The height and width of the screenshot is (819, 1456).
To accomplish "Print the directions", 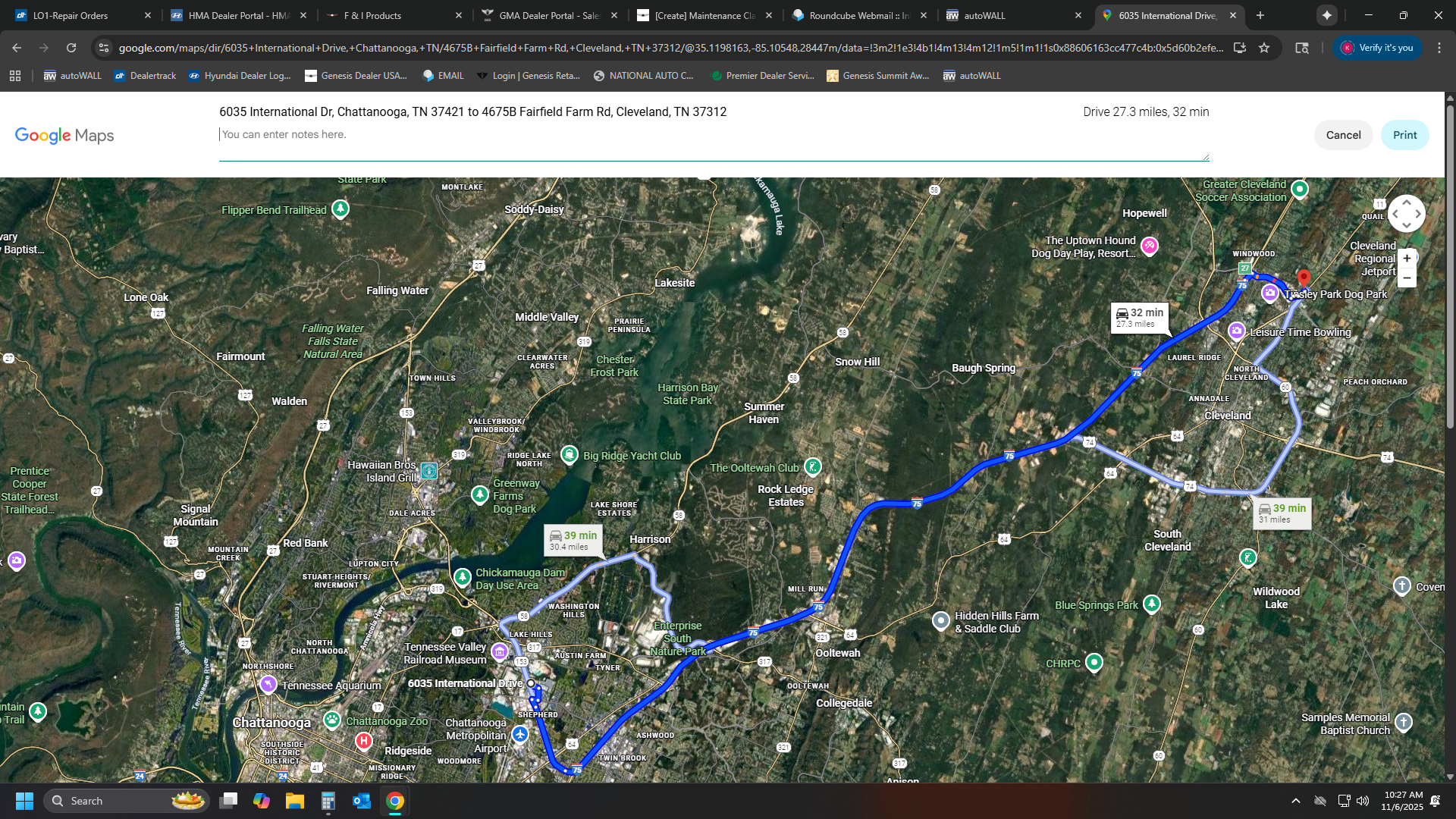I will pyautogui.click(x=1404, y=135).
